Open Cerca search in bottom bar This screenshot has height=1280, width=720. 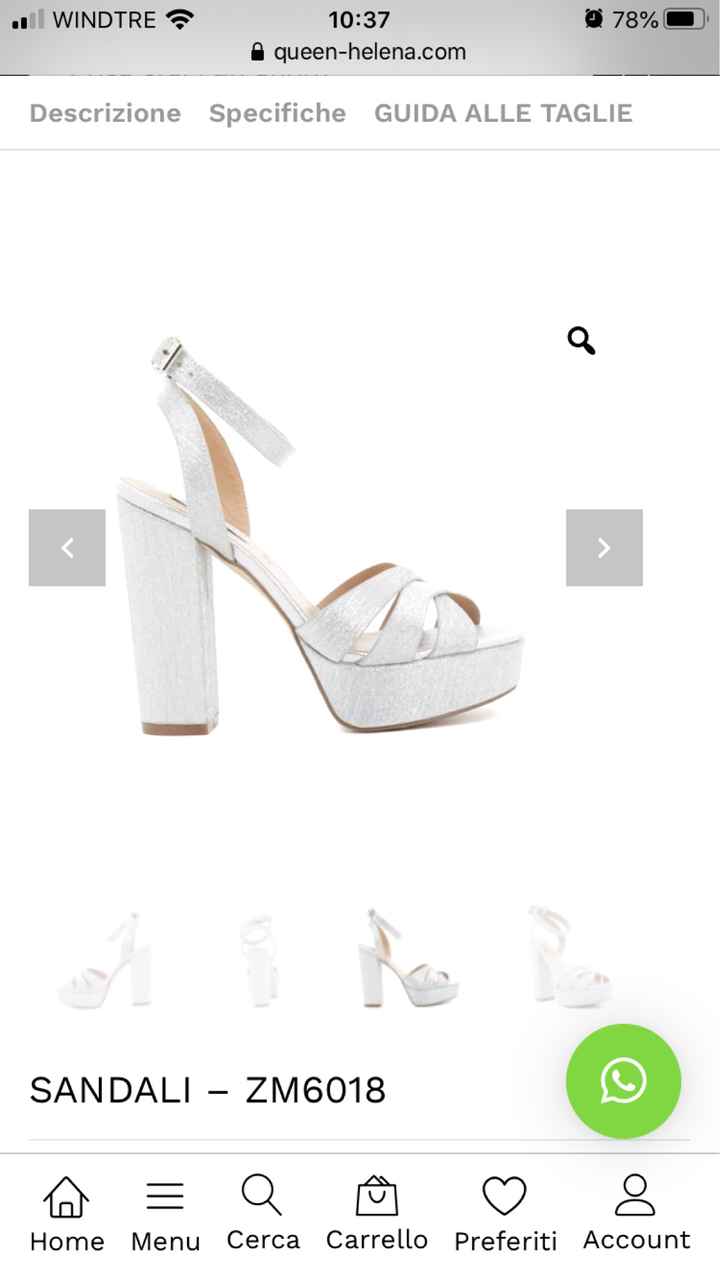(x=263, y=1214)
